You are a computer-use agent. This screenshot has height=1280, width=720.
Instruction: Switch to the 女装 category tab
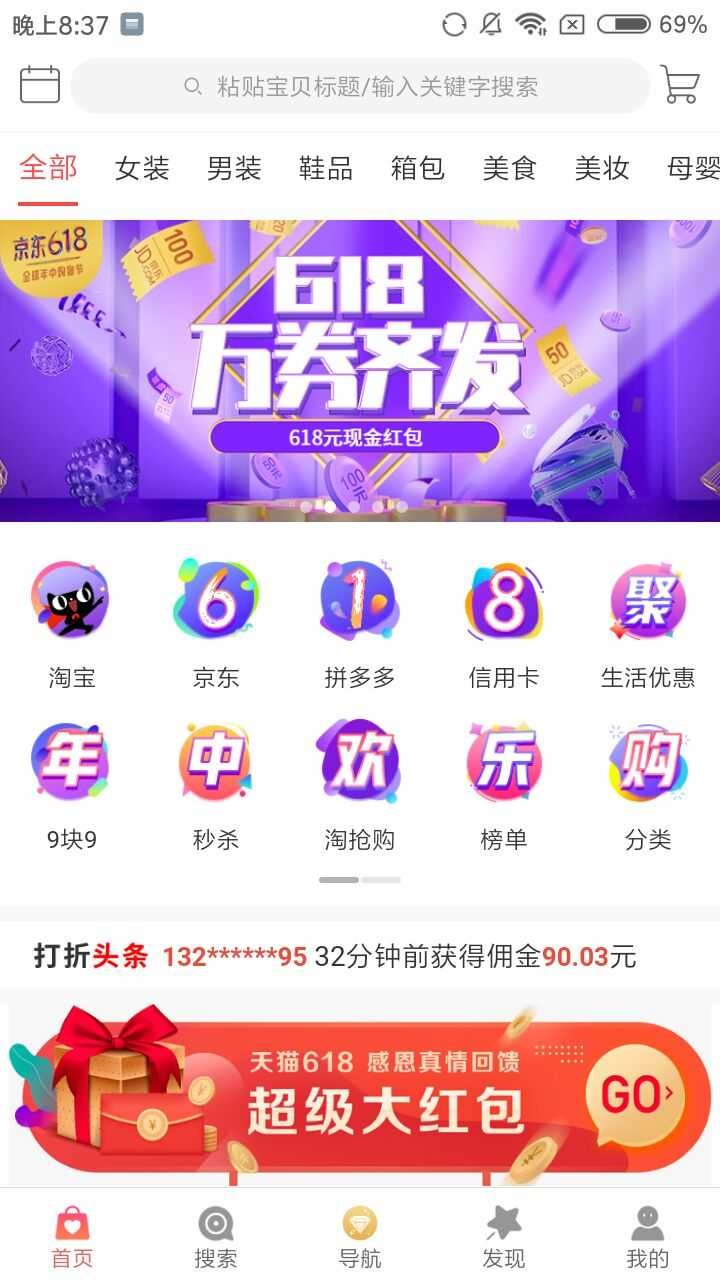pos(142,168)
